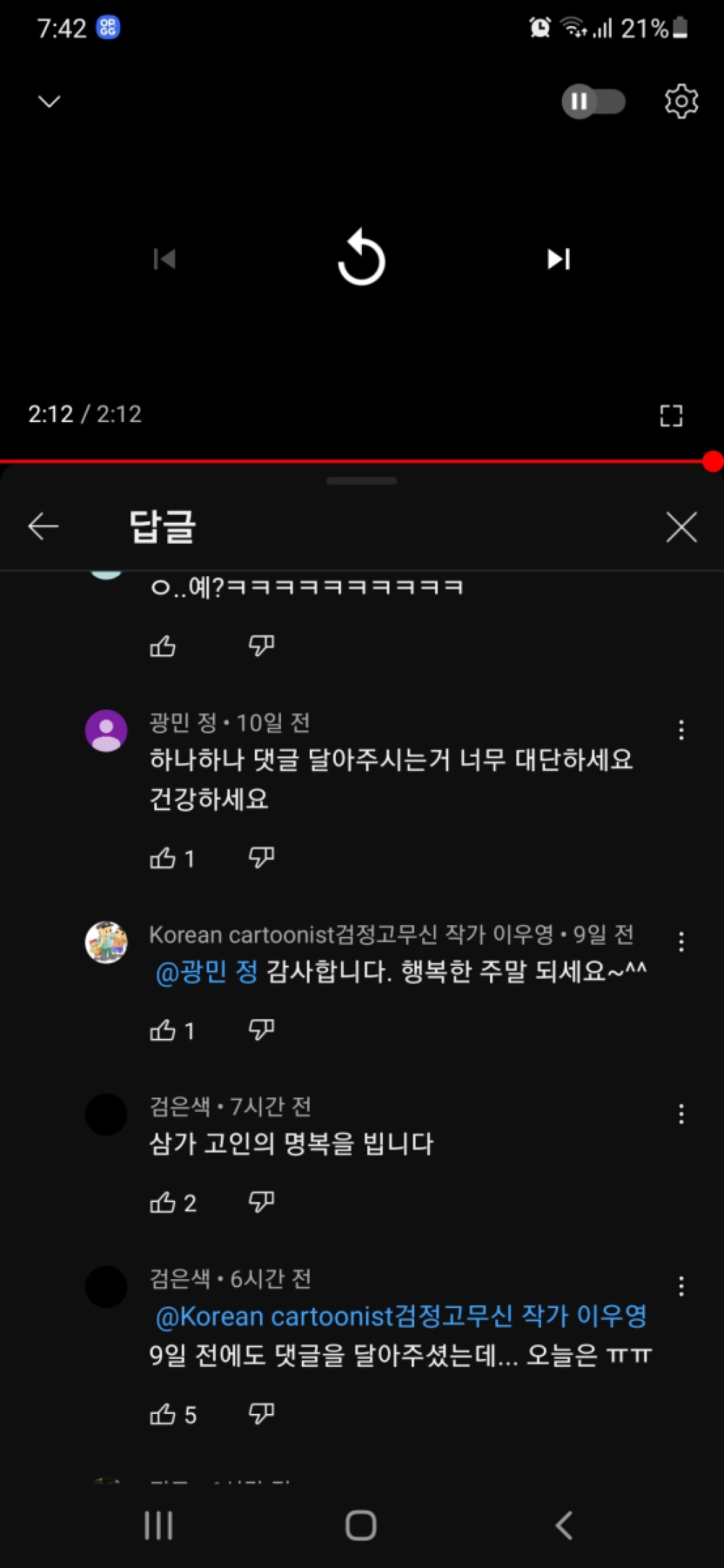Open options for the 9일 전 cartoonist reply
Viewport: 724px width, 1568px height.
coord(681,941)
